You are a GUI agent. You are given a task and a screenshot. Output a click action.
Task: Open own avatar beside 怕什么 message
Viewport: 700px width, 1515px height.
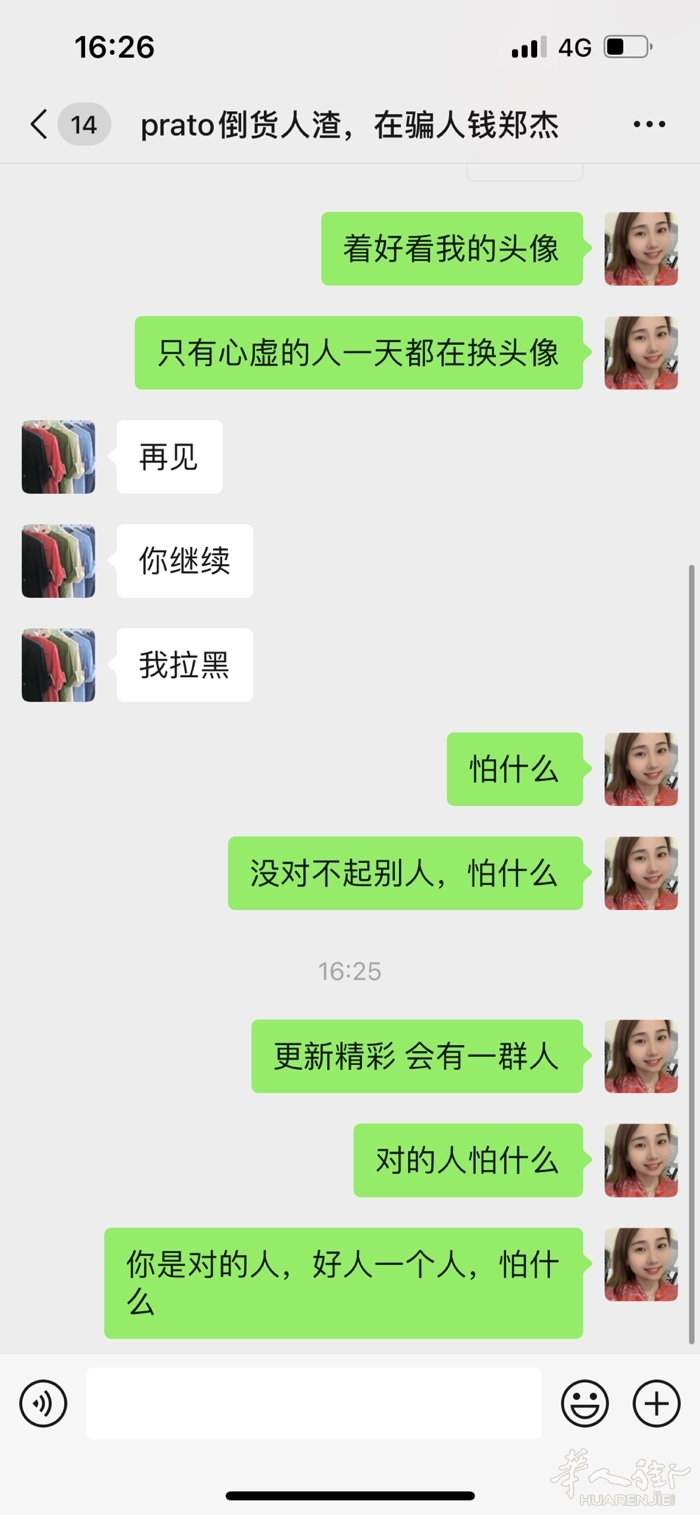(641, 769)
